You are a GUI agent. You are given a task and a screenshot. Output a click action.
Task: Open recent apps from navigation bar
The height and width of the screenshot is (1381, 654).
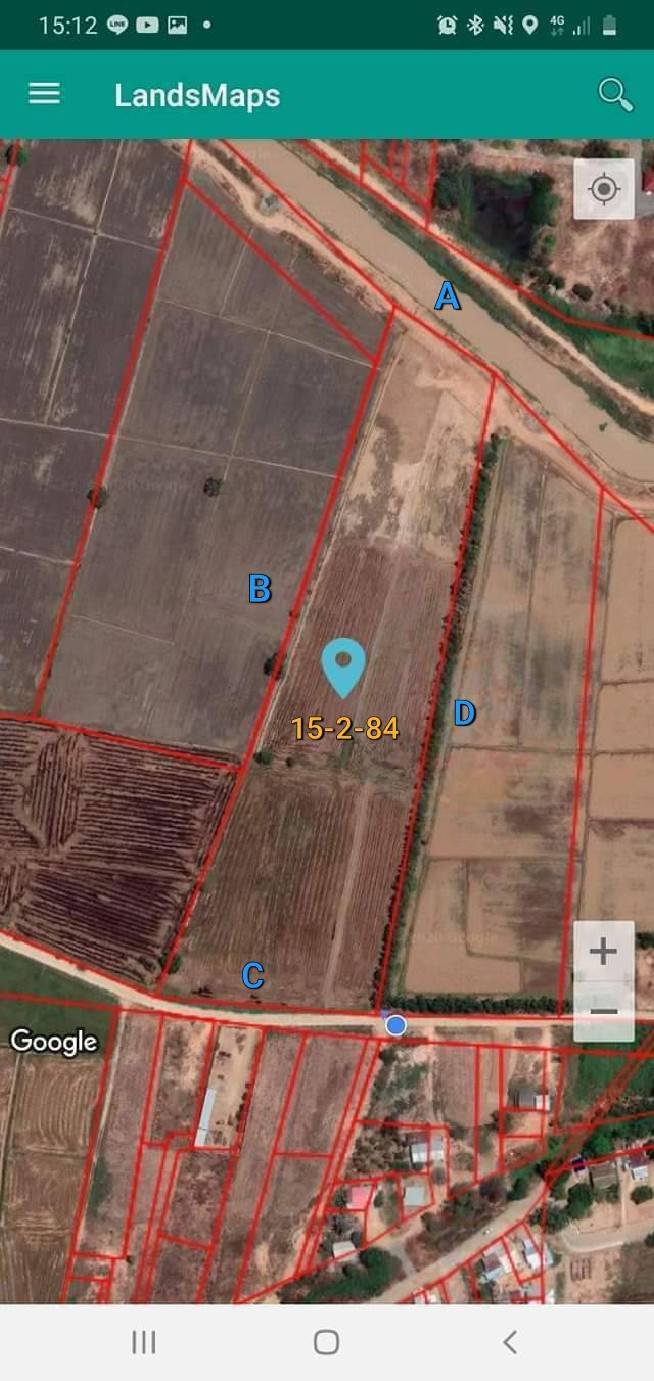click(x=144, y=1342)
